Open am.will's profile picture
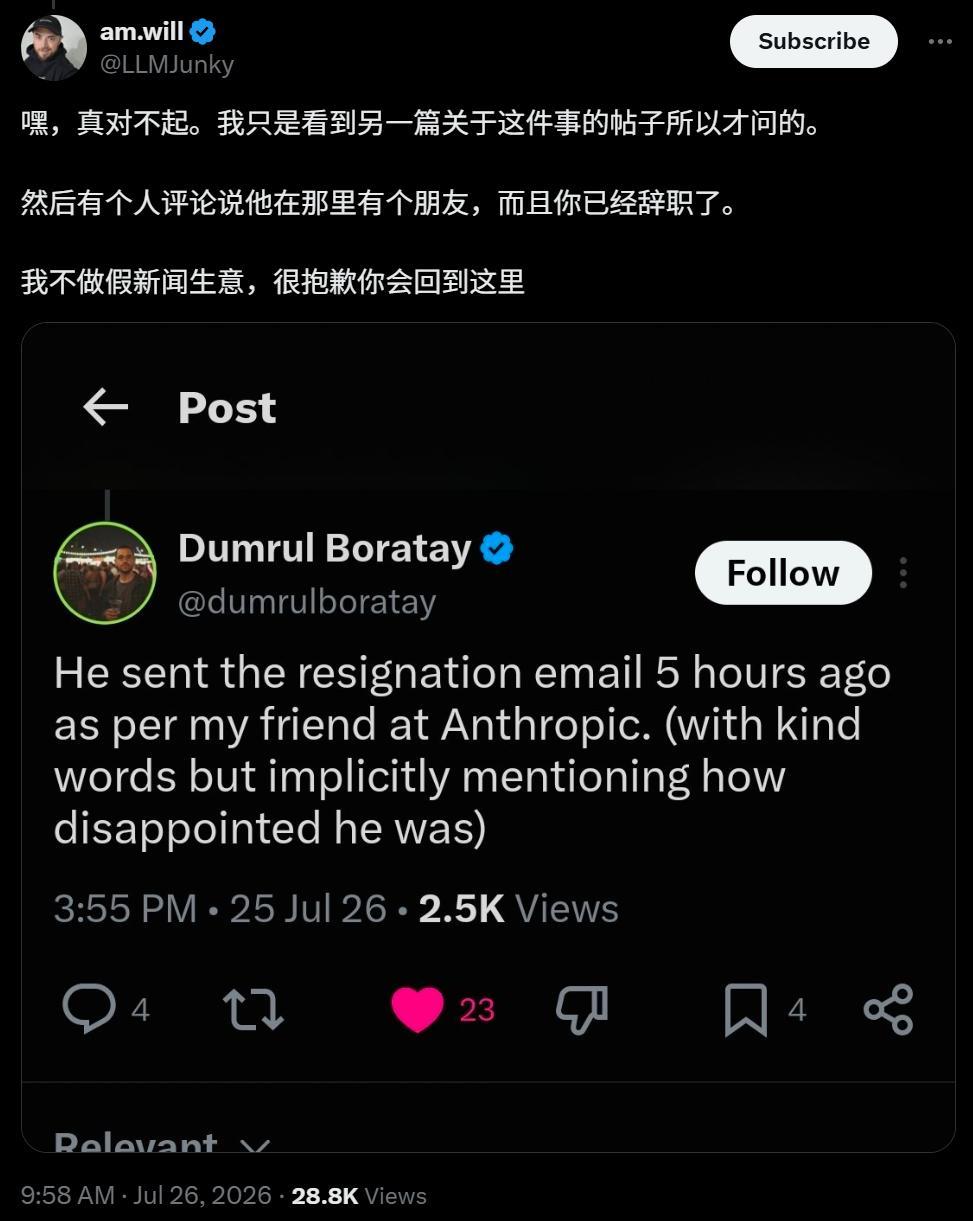This screenshot has width=973, height=1221. pyautogui.click(x=54, y=48)
